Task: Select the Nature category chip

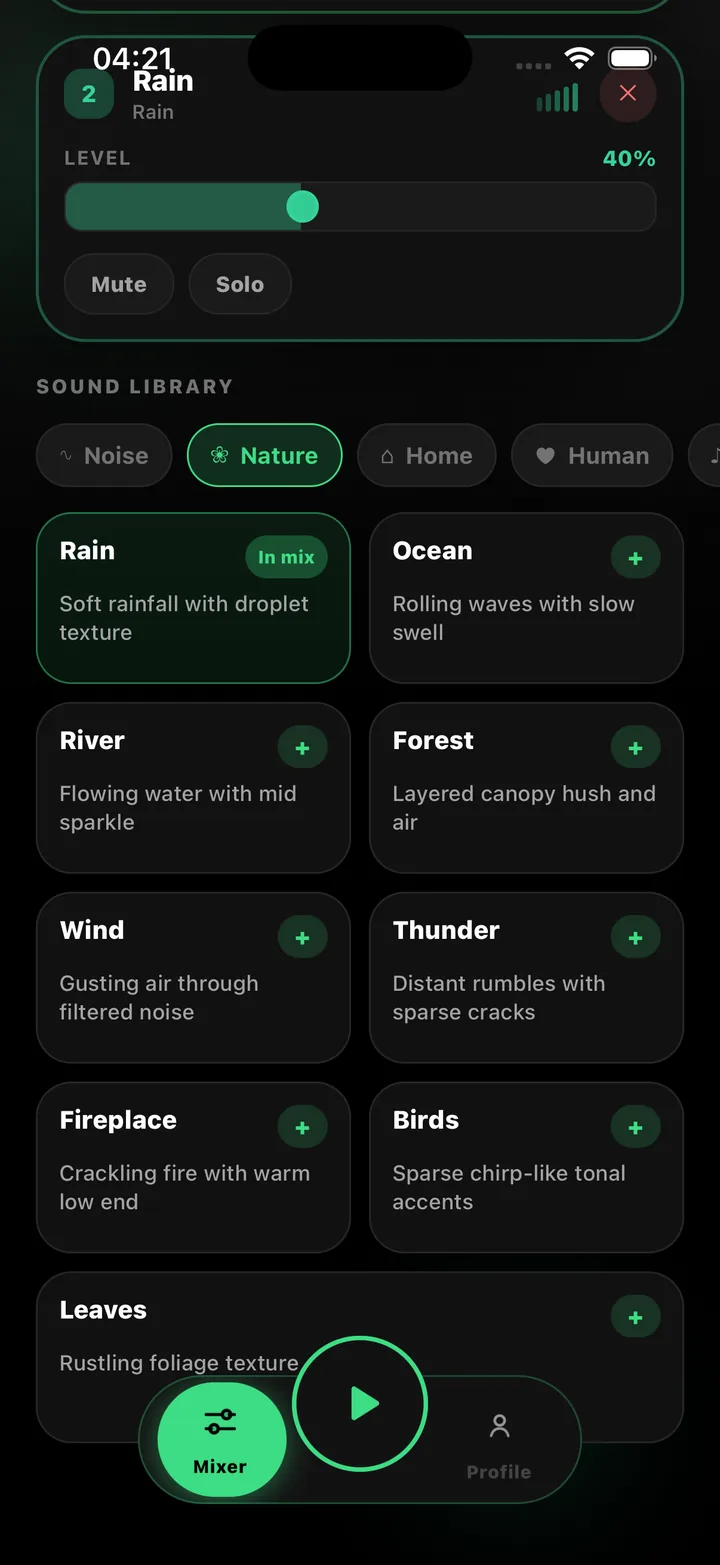Action: click(x=265, y=456)
